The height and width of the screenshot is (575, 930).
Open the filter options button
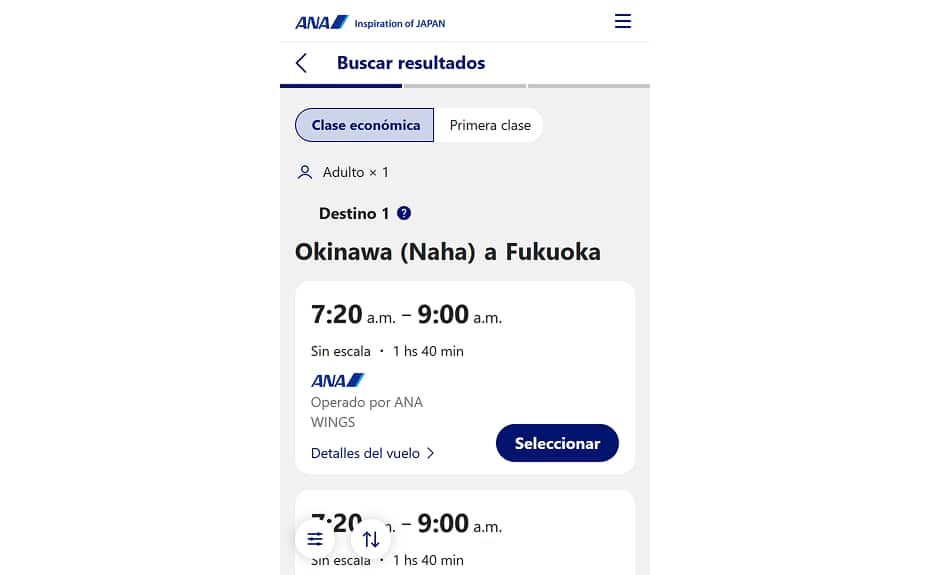pos(315,539)
